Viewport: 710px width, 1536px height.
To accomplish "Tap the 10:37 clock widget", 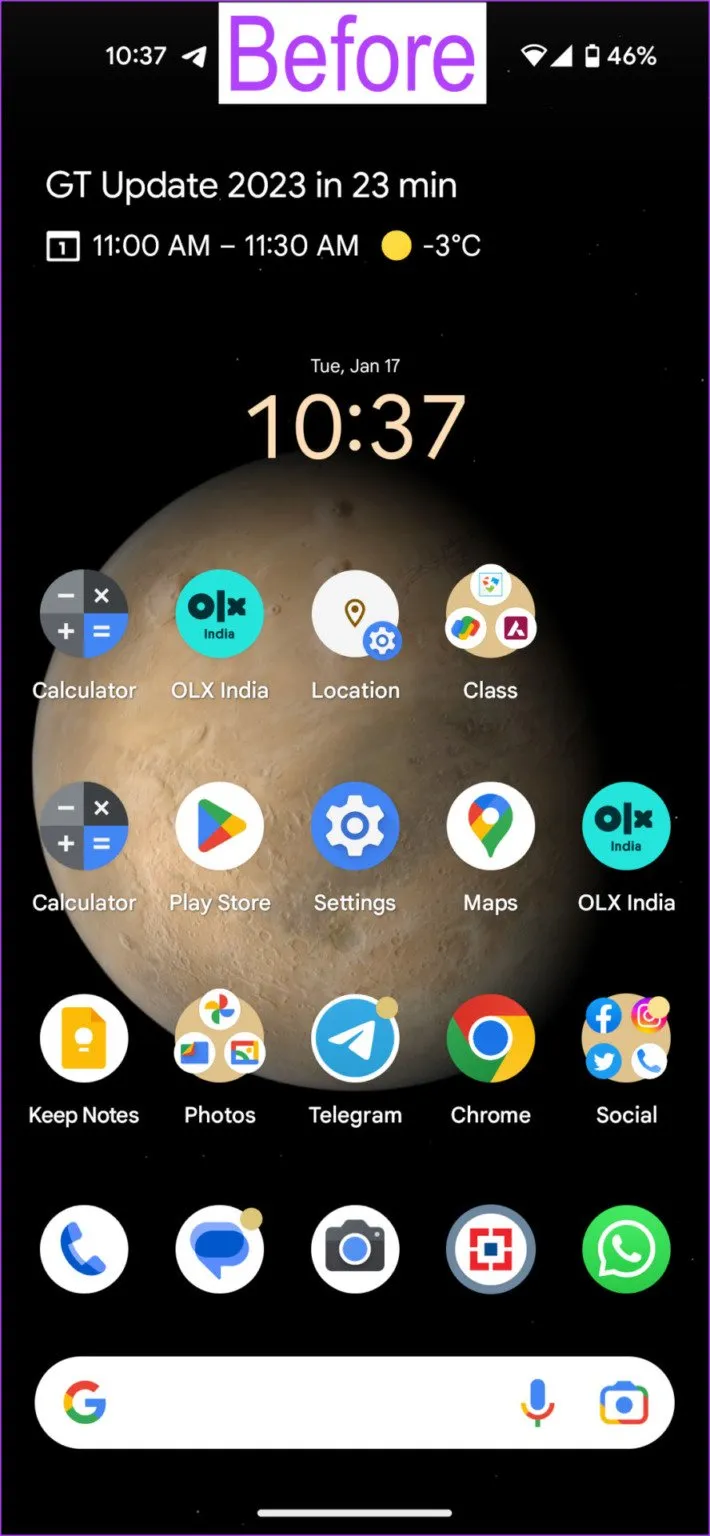I will (355, 425).
